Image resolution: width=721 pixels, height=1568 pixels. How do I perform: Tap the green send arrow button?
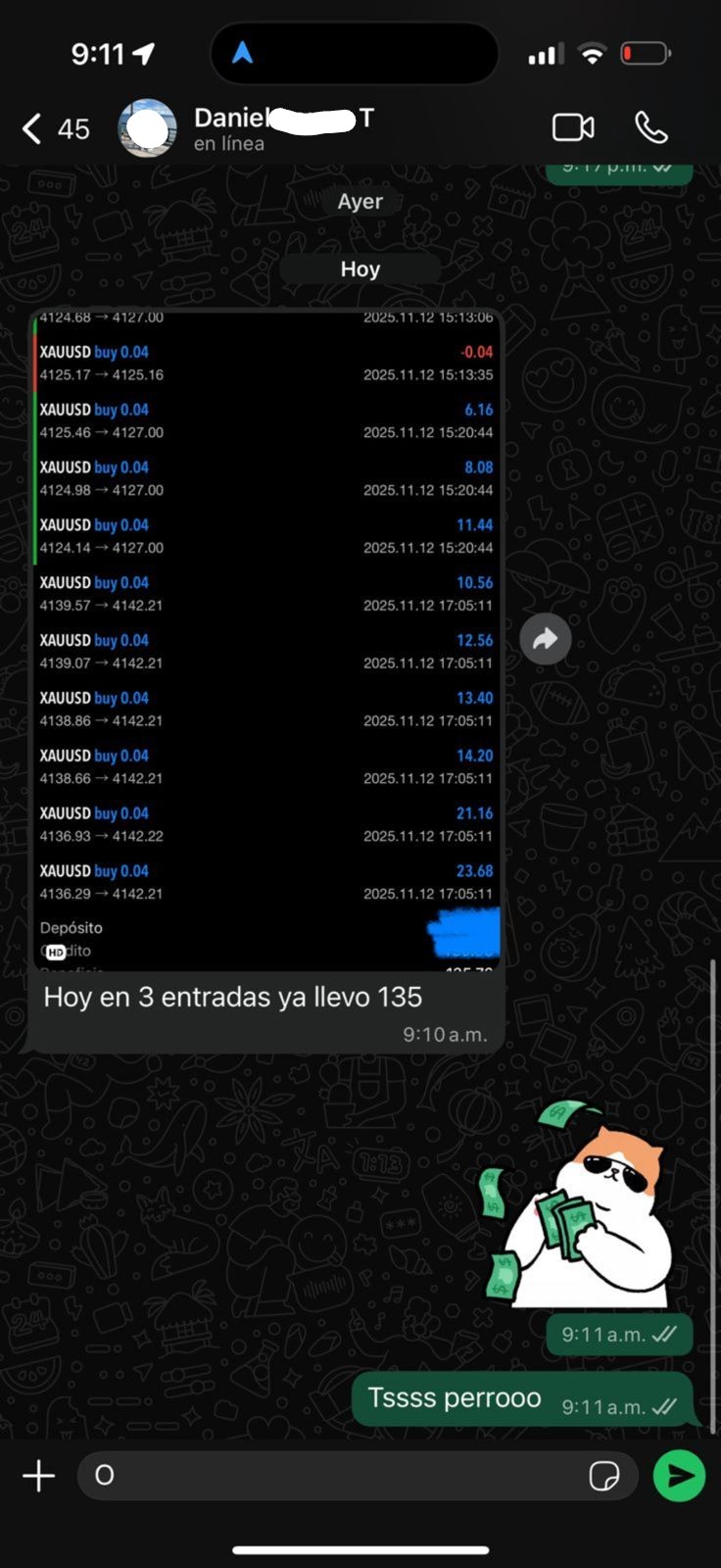click(x=680, y=1475)
